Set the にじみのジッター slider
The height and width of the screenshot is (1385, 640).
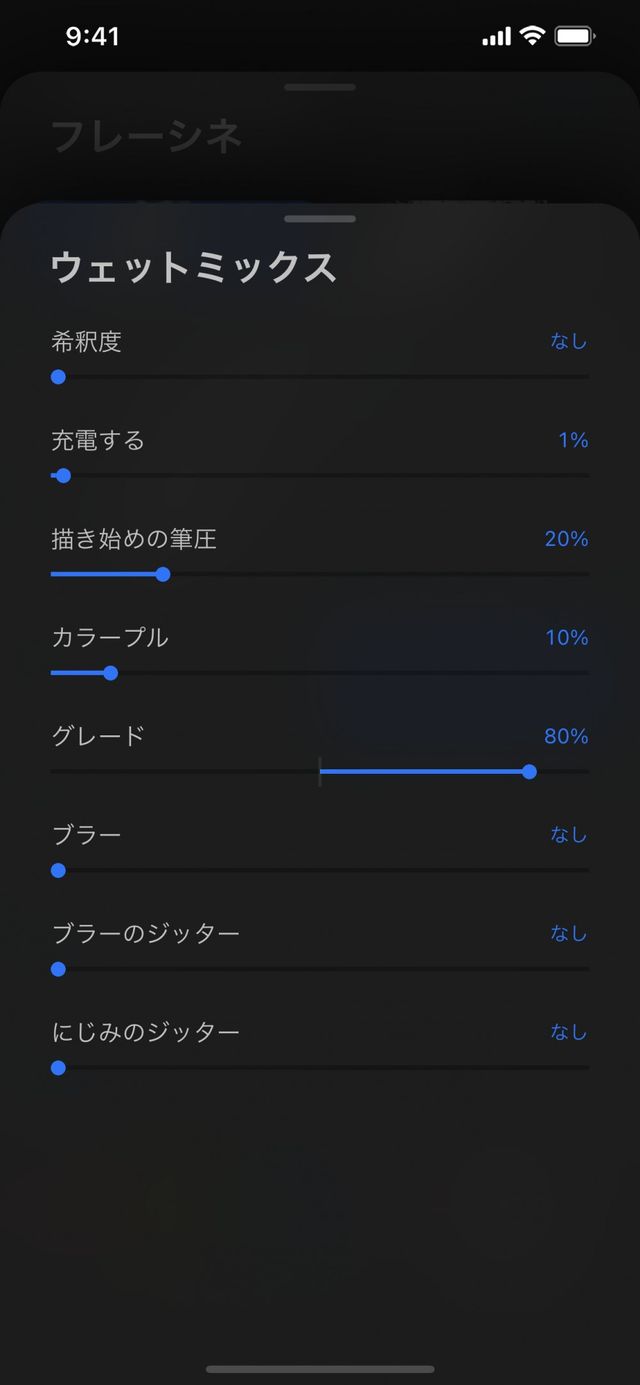[320, 1068]
